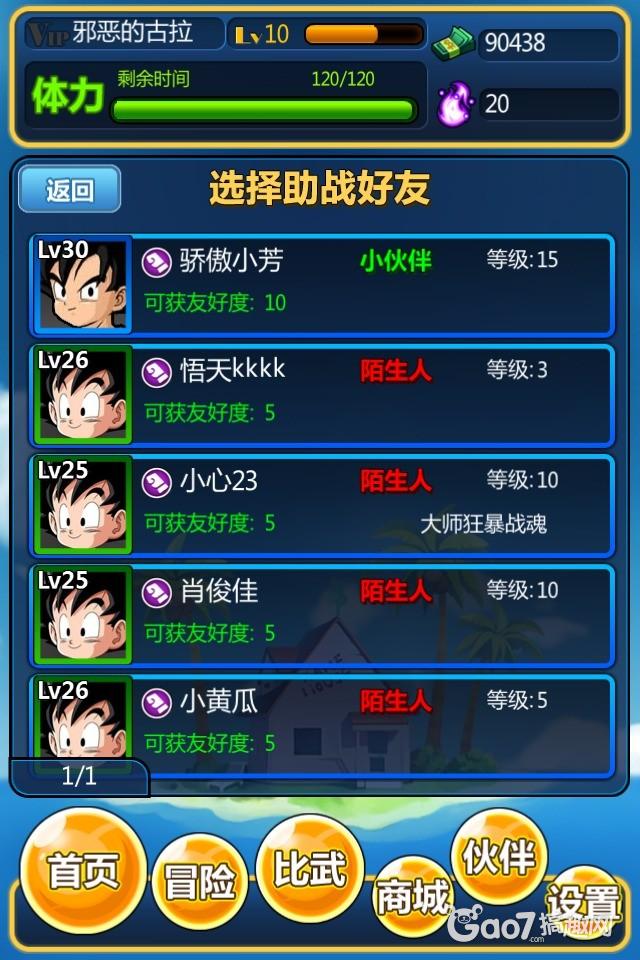Choose 小黄瓜 as battle helper
640x960 pixels.
point(322,722)
